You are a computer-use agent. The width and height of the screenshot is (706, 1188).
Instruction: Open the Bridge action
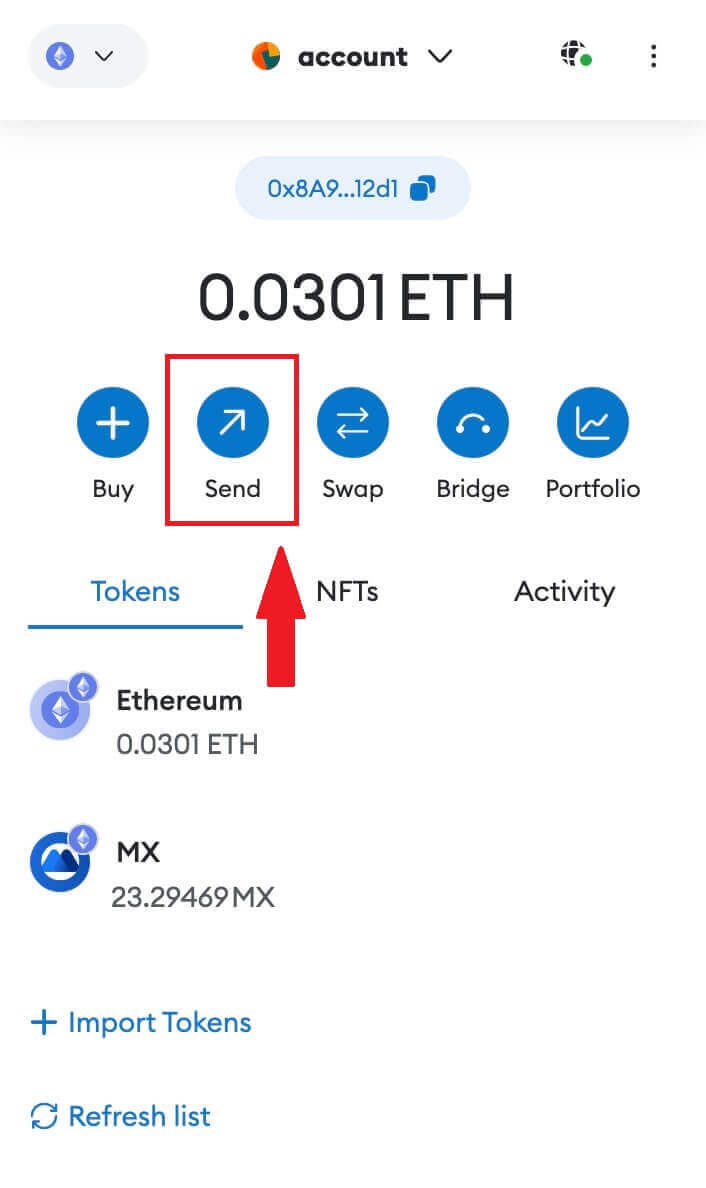coord(472,424)
